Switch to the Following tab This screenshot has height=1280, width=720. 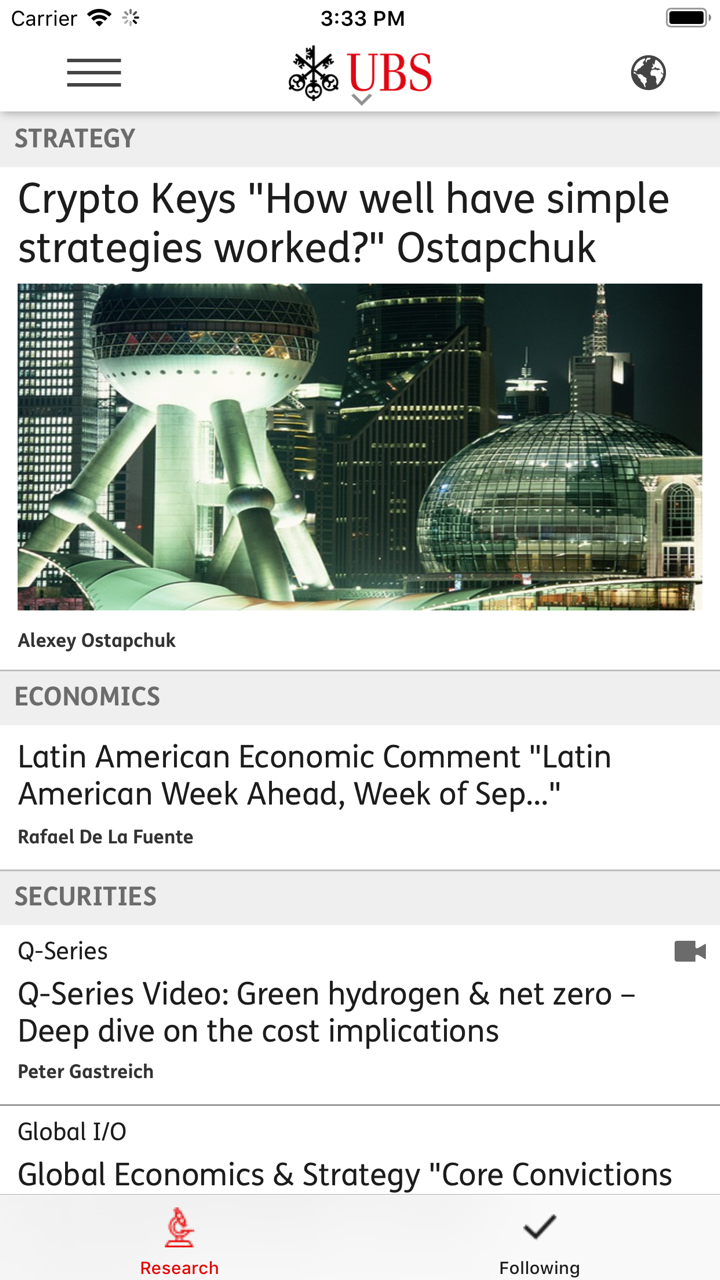(x=539, y=1241)
